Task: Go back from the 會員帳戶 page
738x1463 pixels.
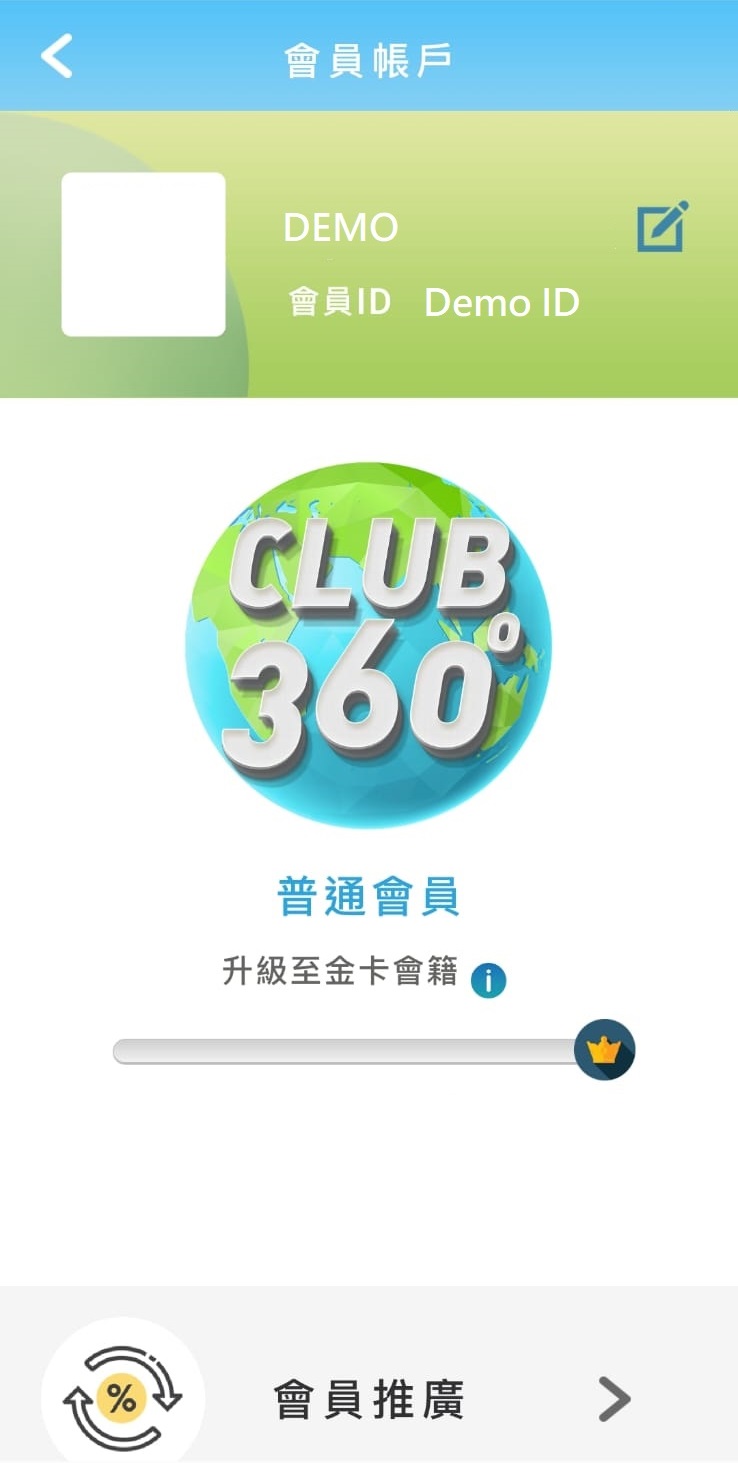Action: pyautogui.click(x=57, y=56)
